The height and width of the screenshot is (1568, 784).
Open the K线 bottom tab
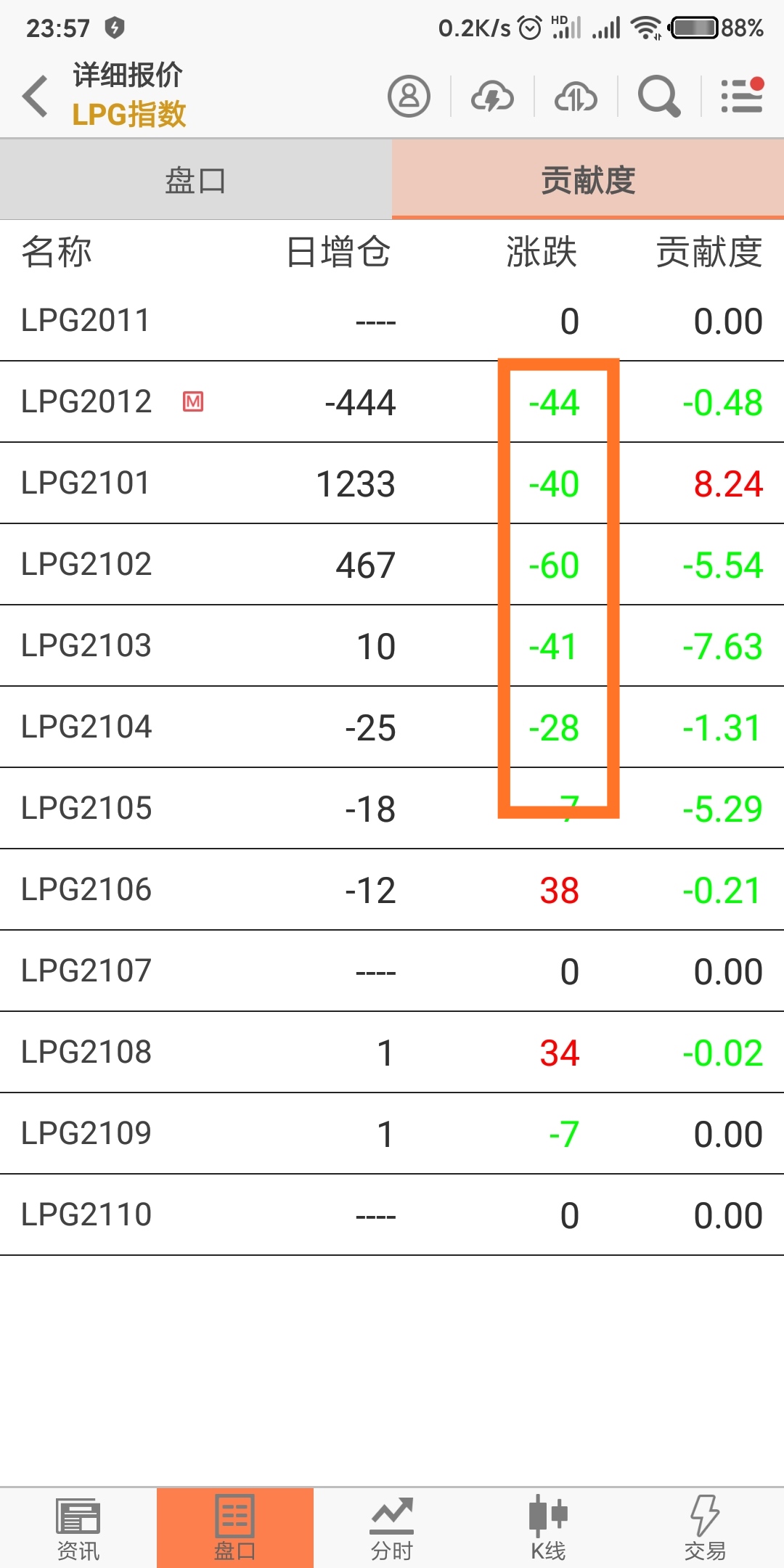click(548, 1527)
